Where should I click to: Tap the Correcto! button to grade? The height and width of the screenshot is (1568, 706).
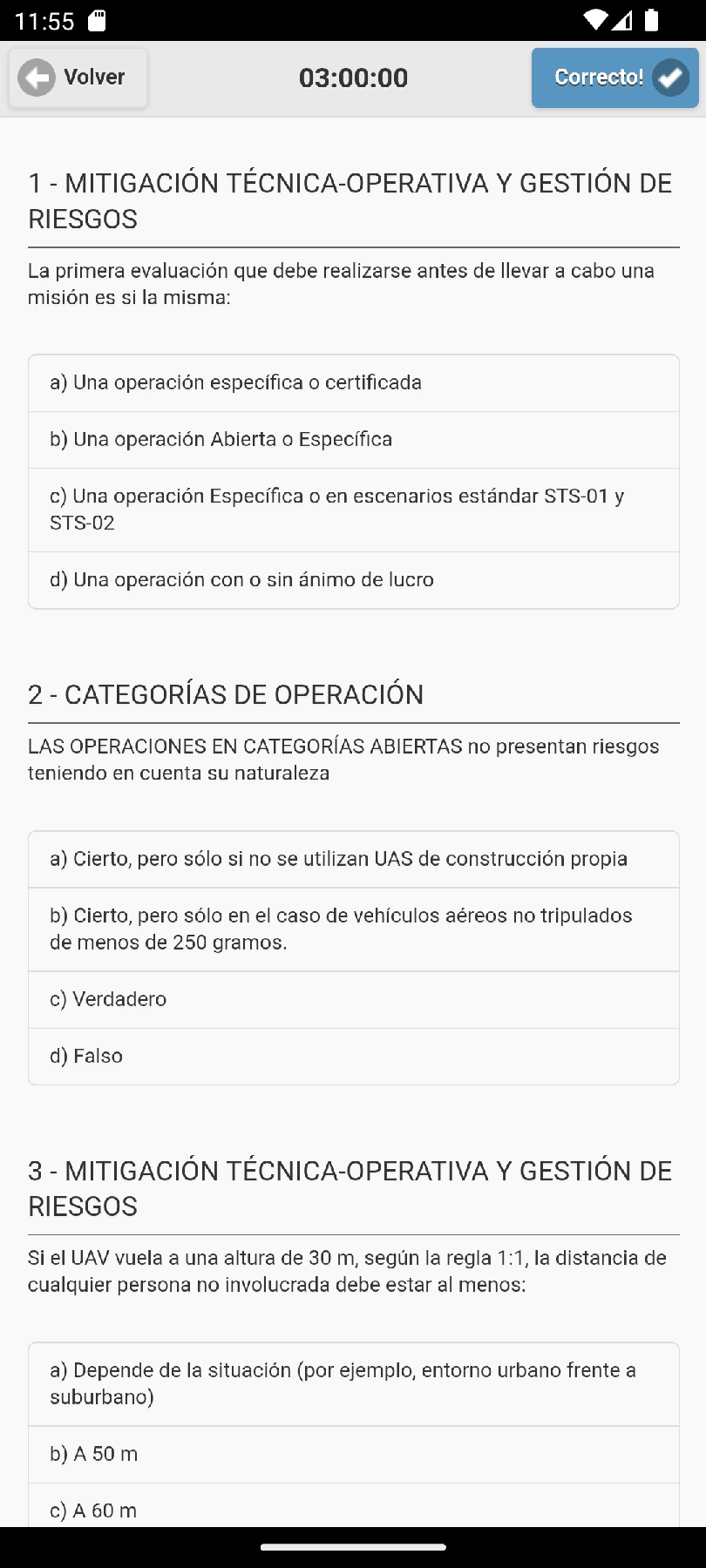click(x=614, y=78)
